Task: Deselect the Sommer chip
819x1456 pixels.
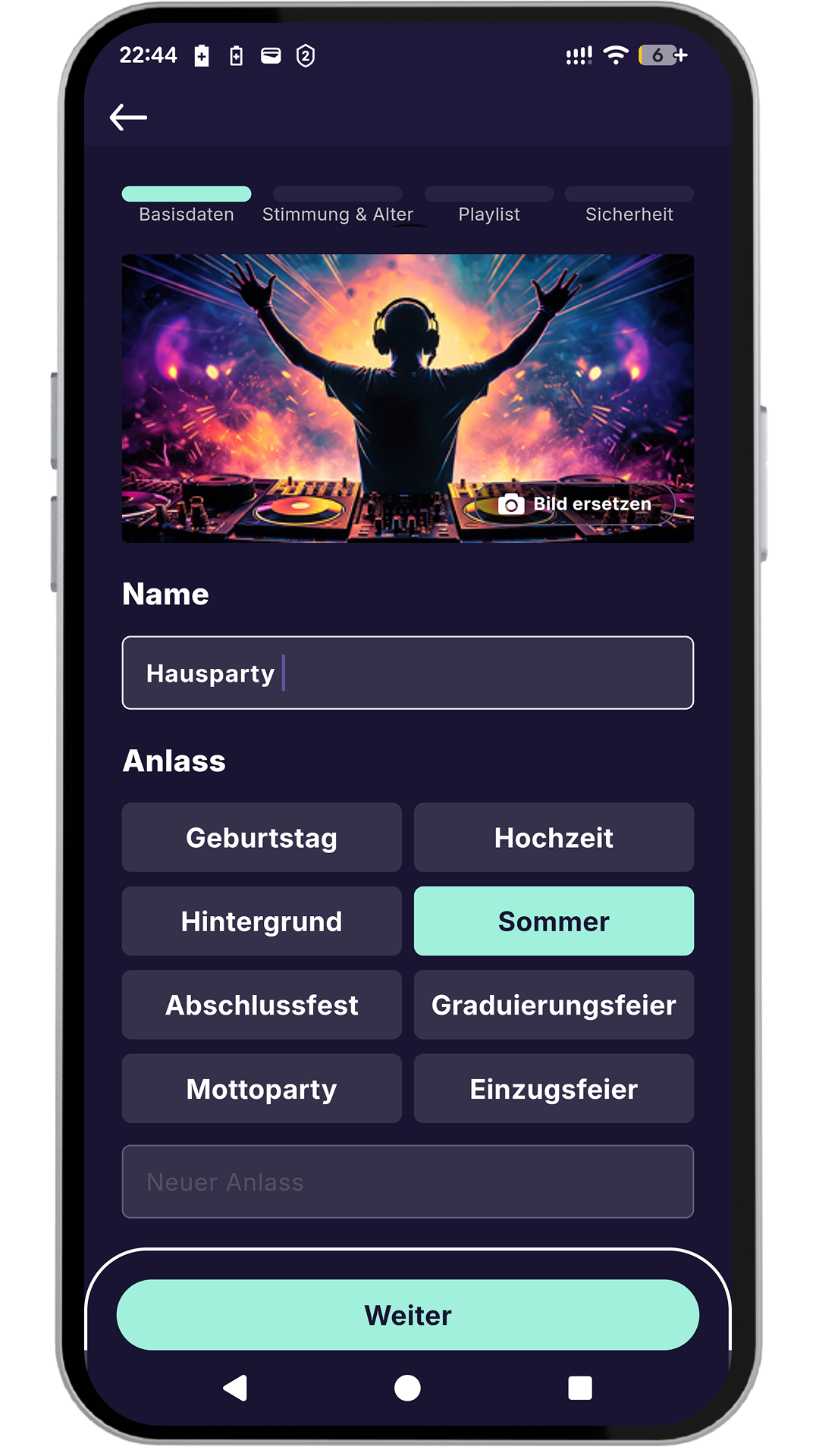Action: click(x=554, y=921)
